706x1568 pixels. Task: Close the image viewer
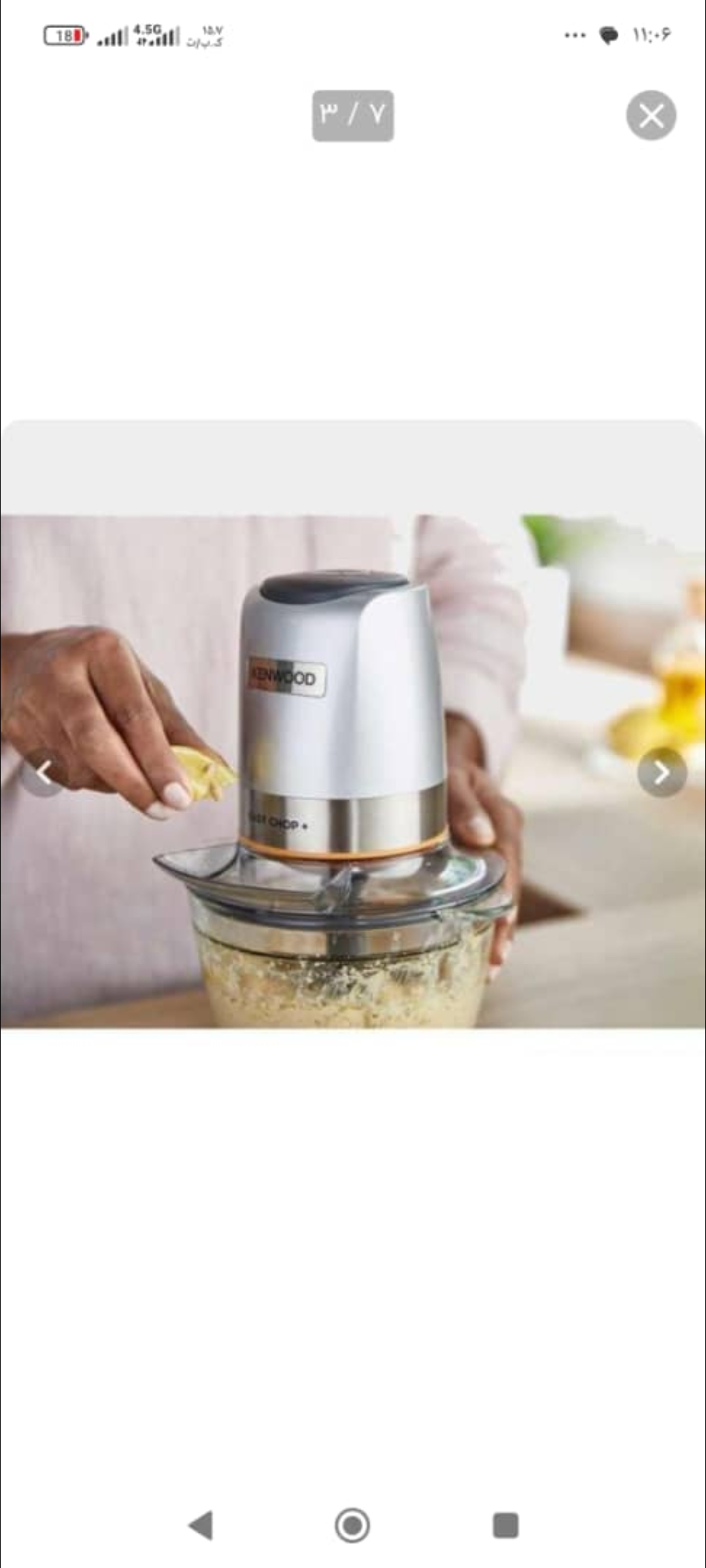pyautogui.click(x=651, y=116)
